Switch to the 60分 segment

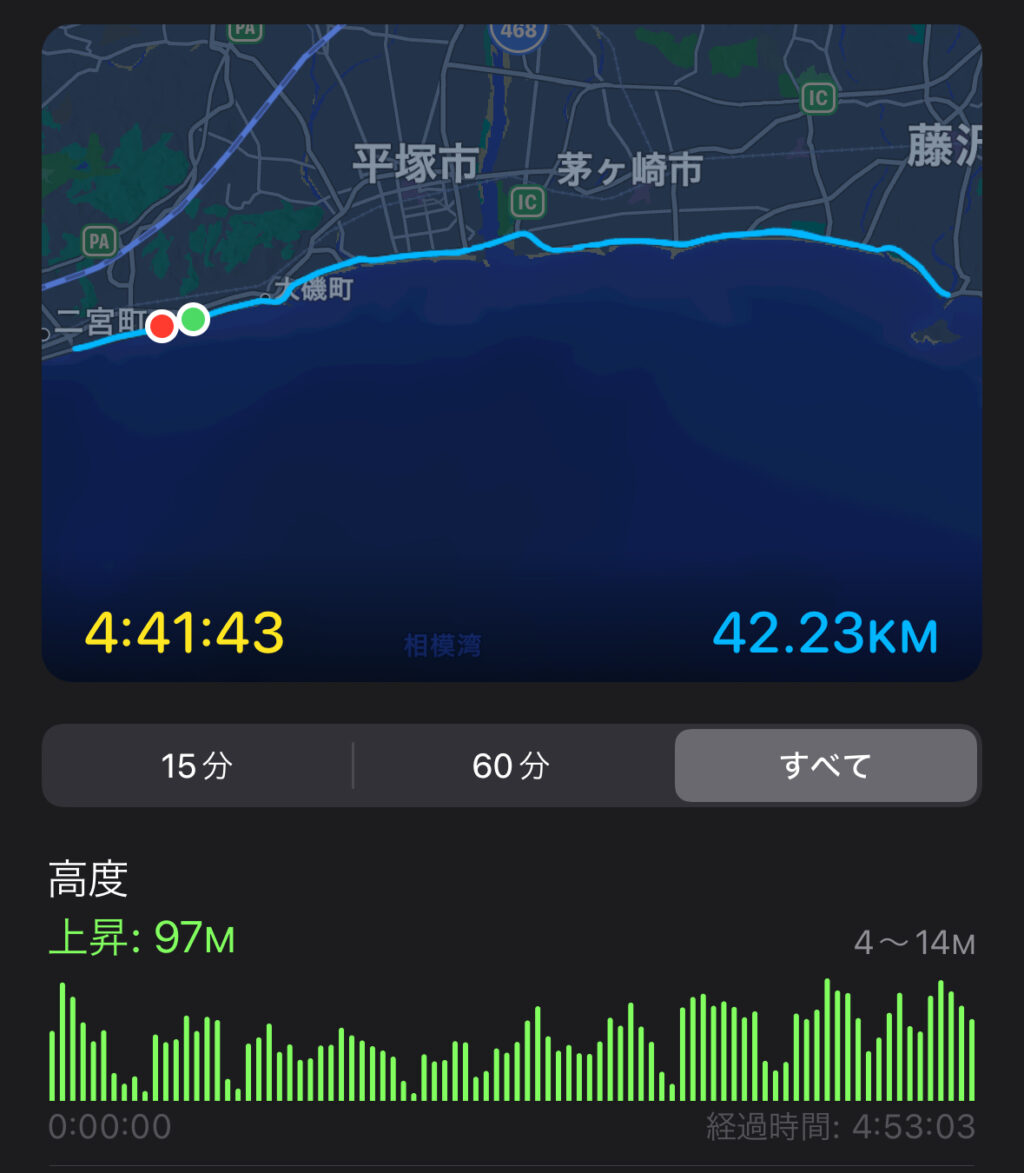[511, 766]
